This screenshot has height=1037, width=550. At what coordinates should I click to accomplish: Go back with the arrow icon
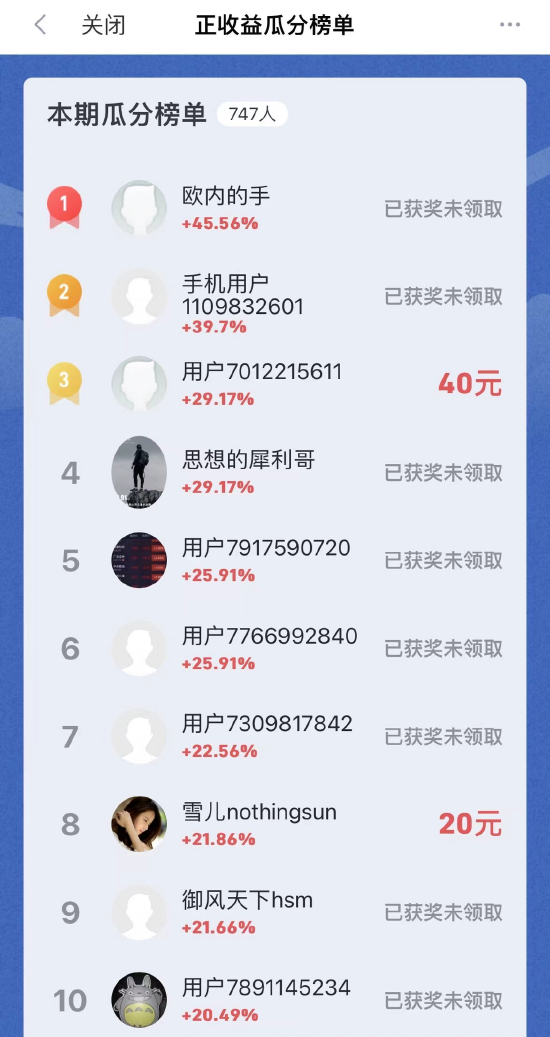pyautogui.click(x=40, y=26)
